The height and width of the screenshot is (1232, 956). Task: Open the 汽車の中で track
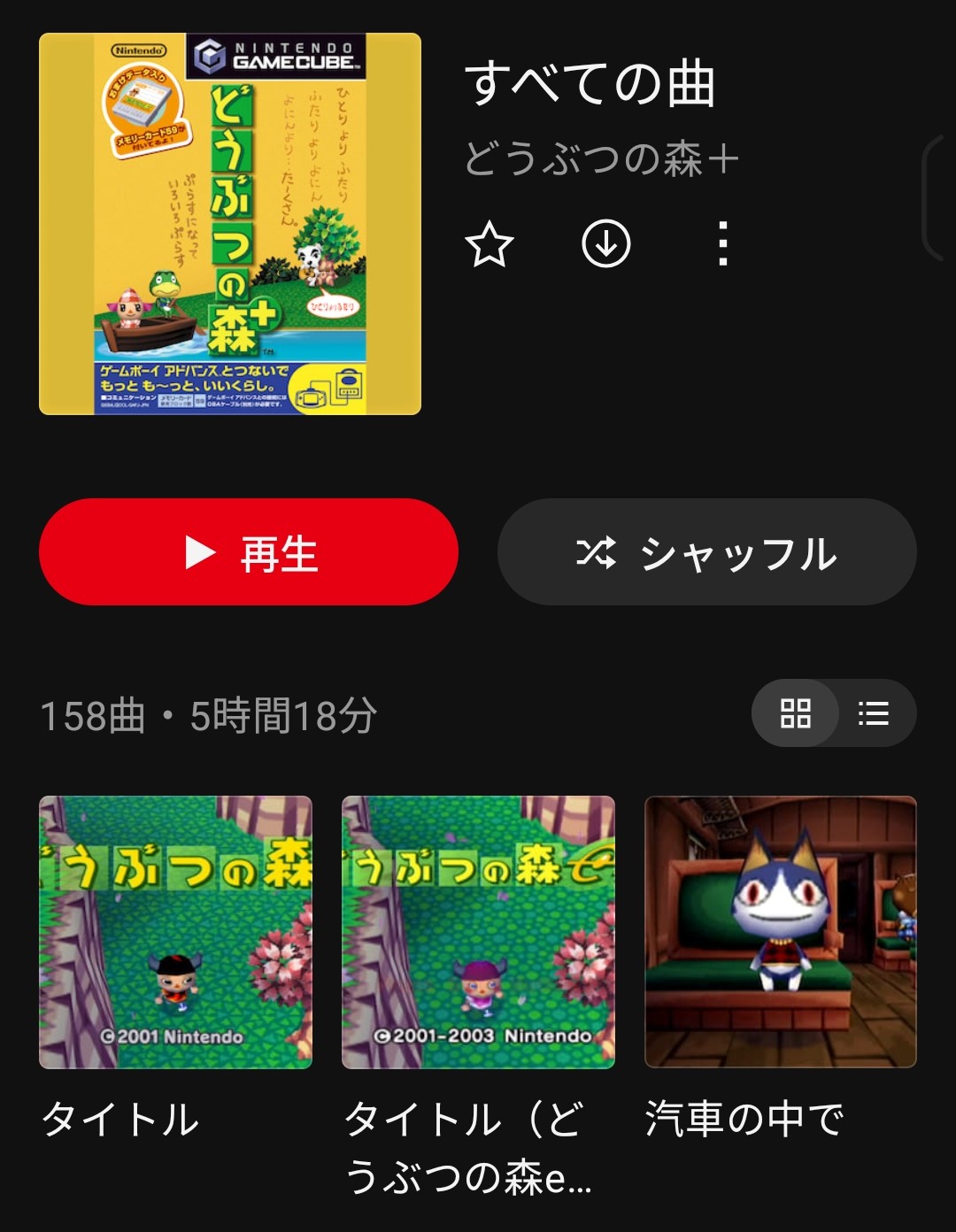(780, 933)
